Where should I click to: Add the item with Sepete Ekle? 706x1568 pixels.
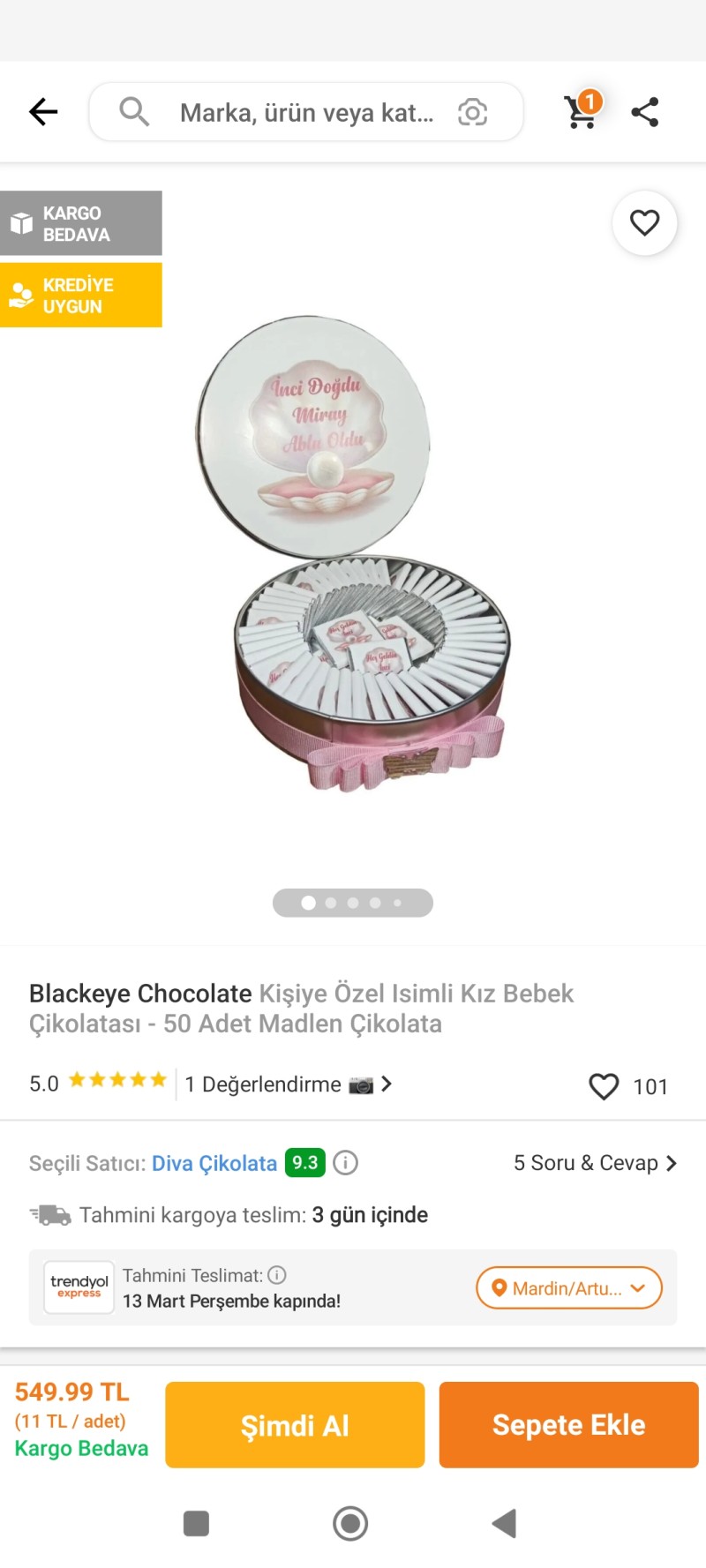pyautogui.click(x=568, y=1425)
